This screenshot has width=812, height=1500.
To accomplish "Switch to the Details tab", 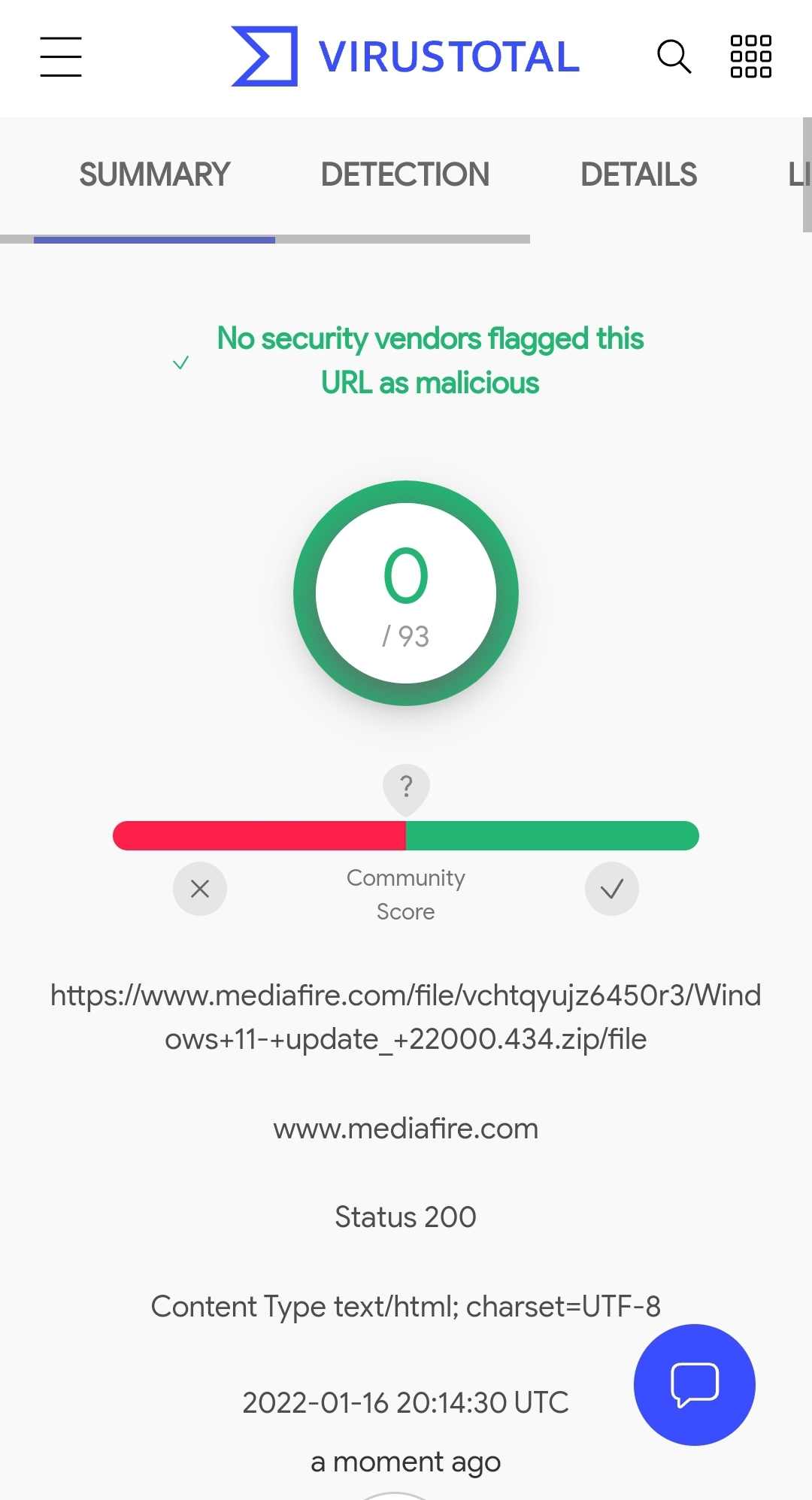I will tap(638, 174).
